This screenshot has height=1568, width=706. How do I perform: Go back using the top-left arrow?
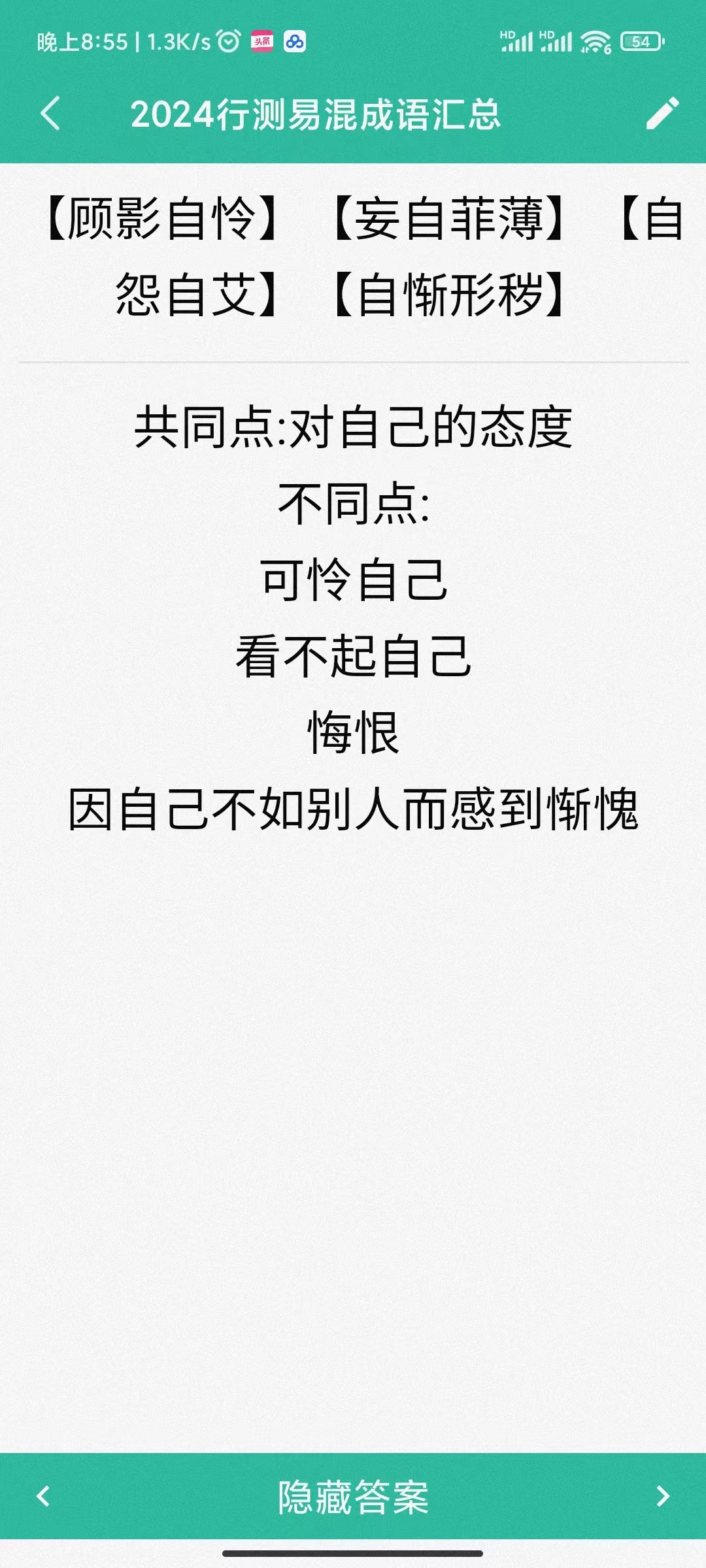[50, 114]
